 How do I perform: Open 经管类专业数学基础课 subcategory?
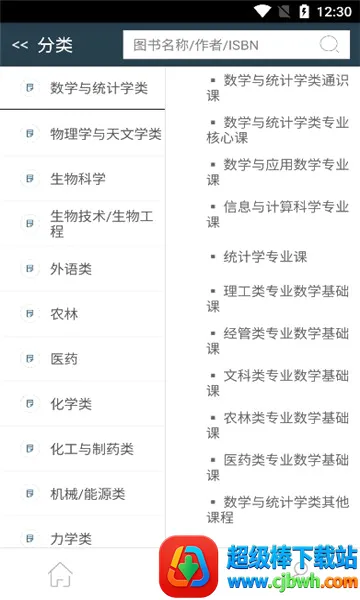pos(278,341)
